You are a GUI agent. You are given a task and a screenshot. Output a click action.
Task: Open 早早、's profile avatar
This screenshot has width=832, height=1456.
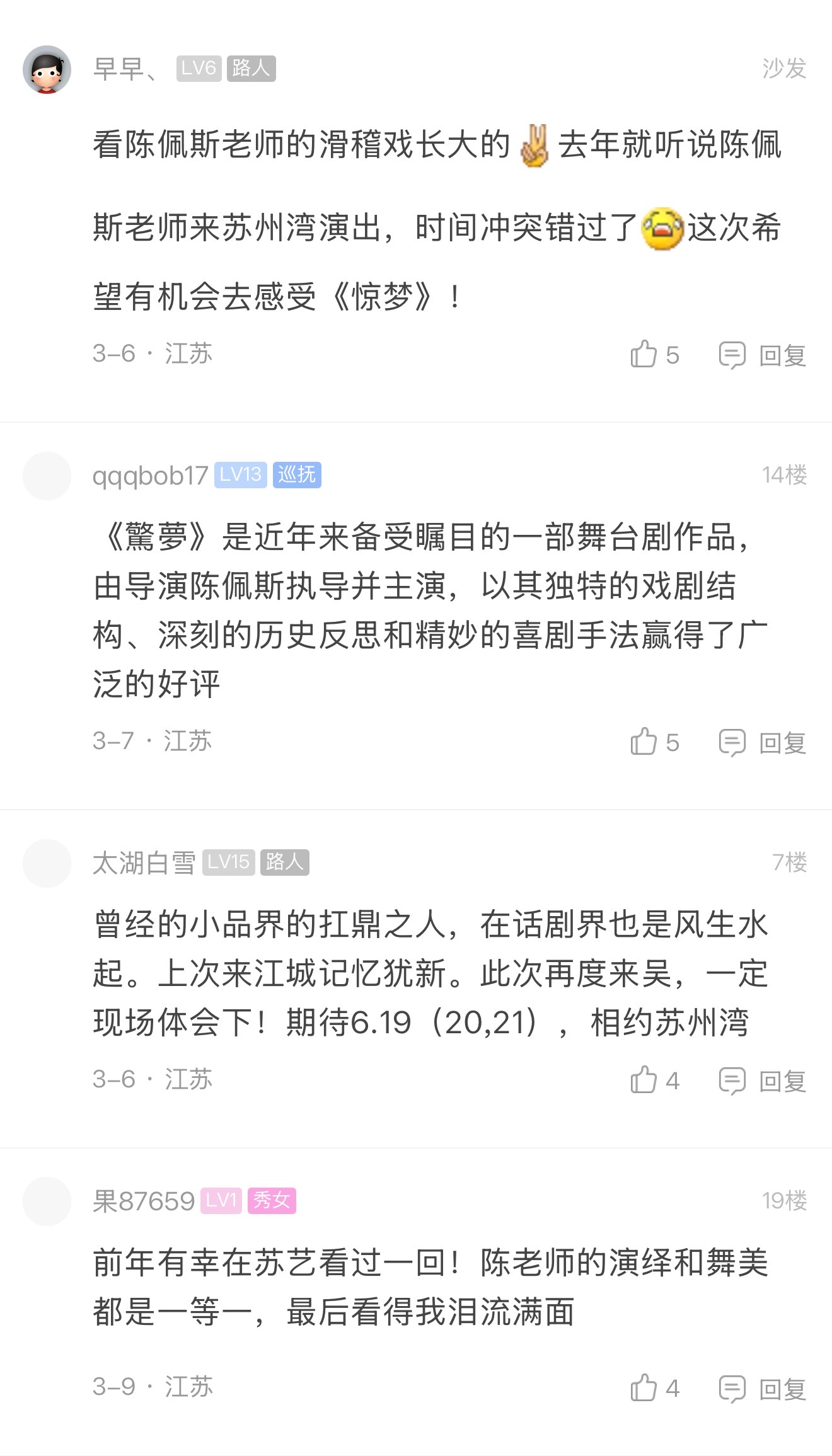click(x=47, y=69)
